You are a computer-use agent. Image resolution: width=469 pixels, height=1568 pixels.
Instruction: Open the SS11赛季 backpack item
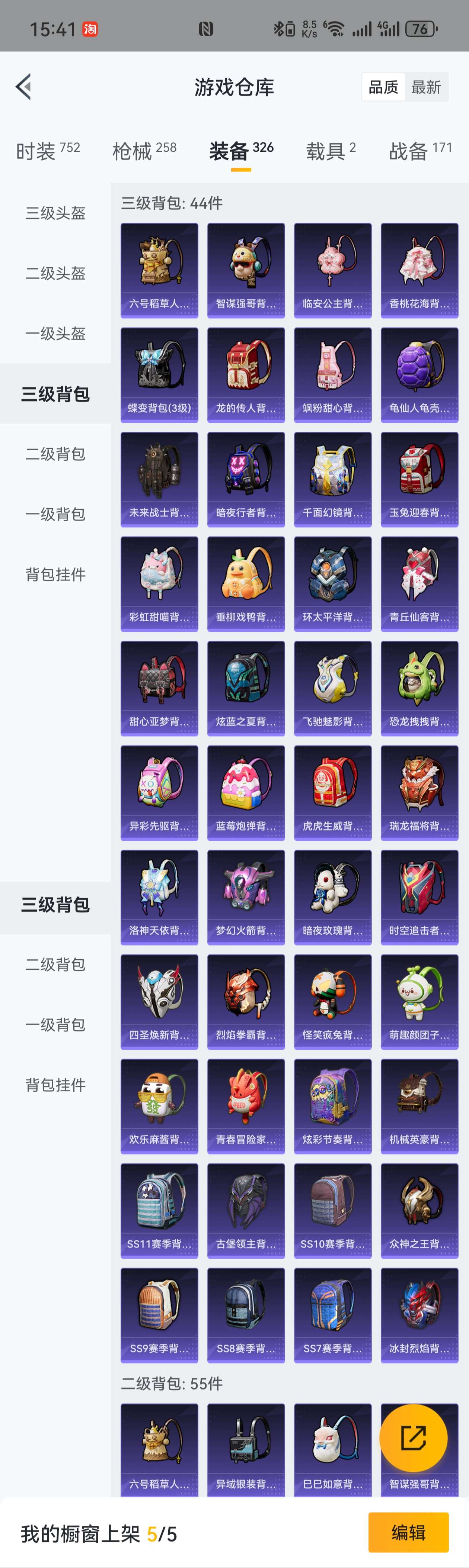click(159, 1211)
